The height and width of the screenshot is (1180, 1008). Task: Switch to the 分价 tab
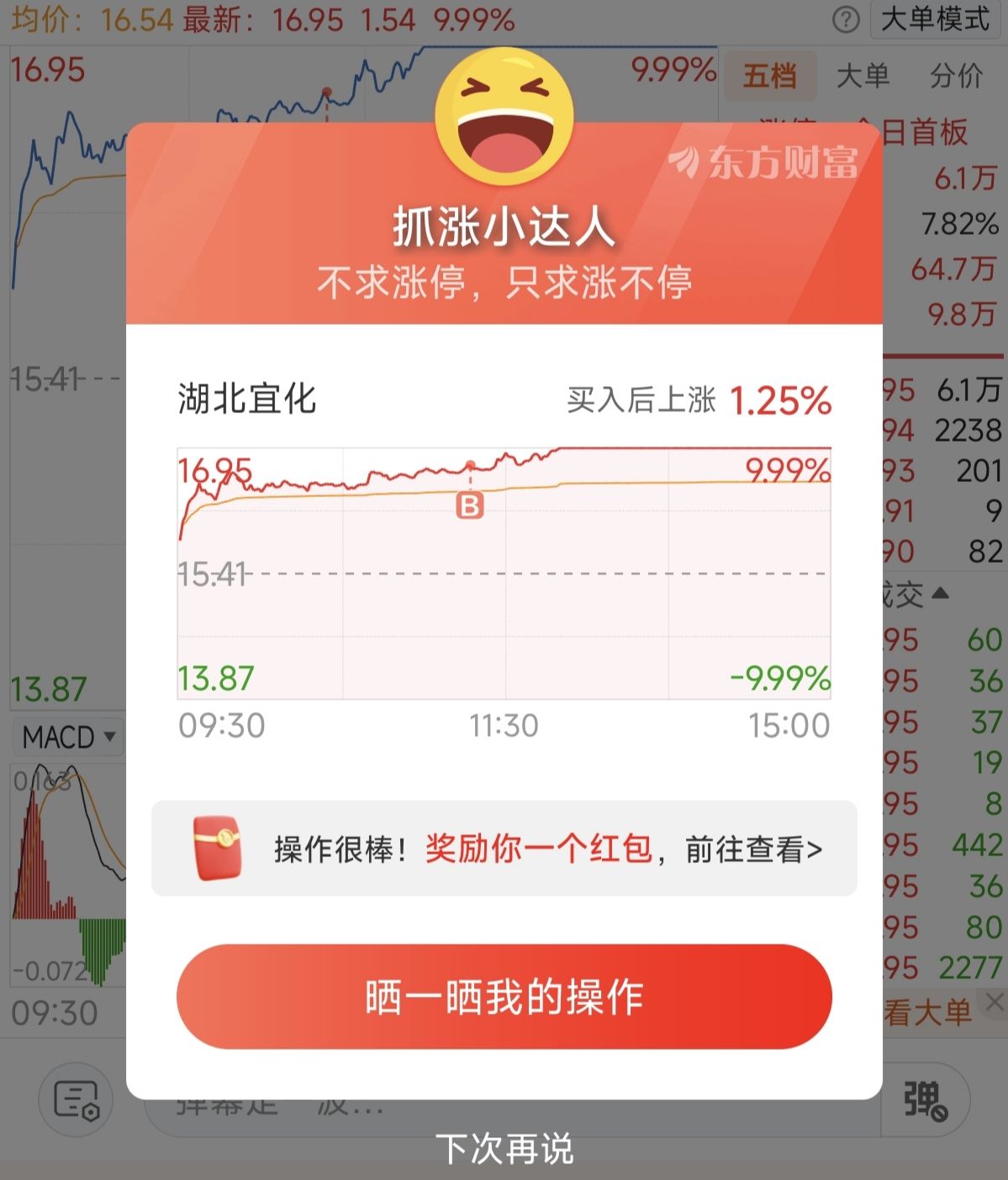click(956, 77)
